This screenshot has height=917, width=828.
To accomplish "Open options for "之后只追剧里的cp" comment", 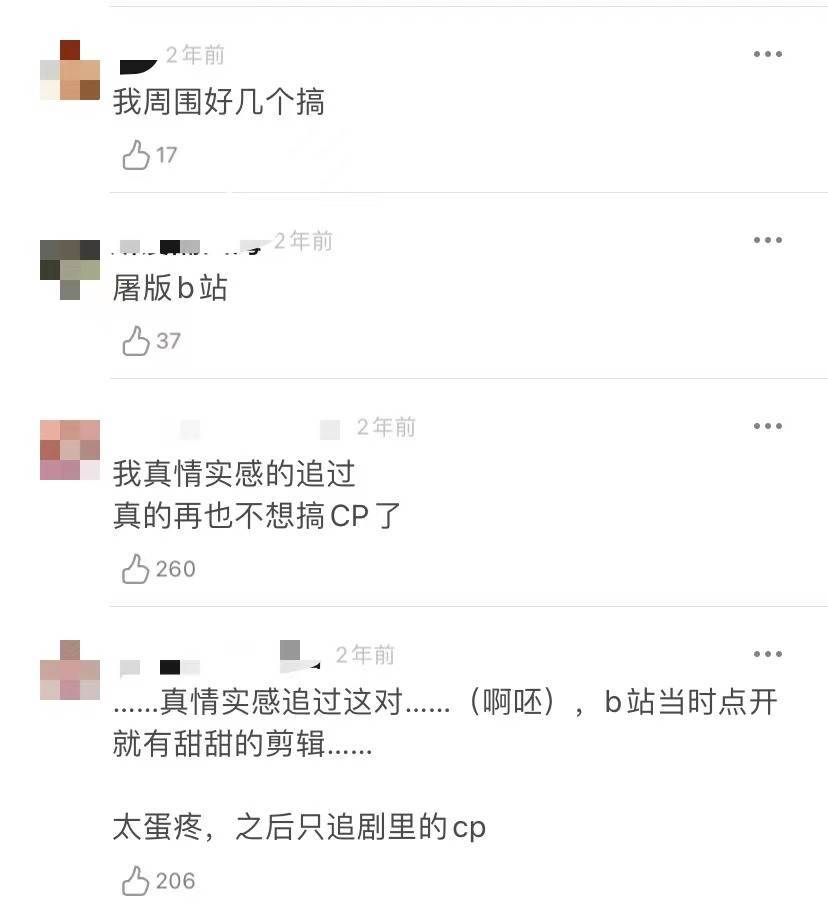I will [x=767, y=654].
